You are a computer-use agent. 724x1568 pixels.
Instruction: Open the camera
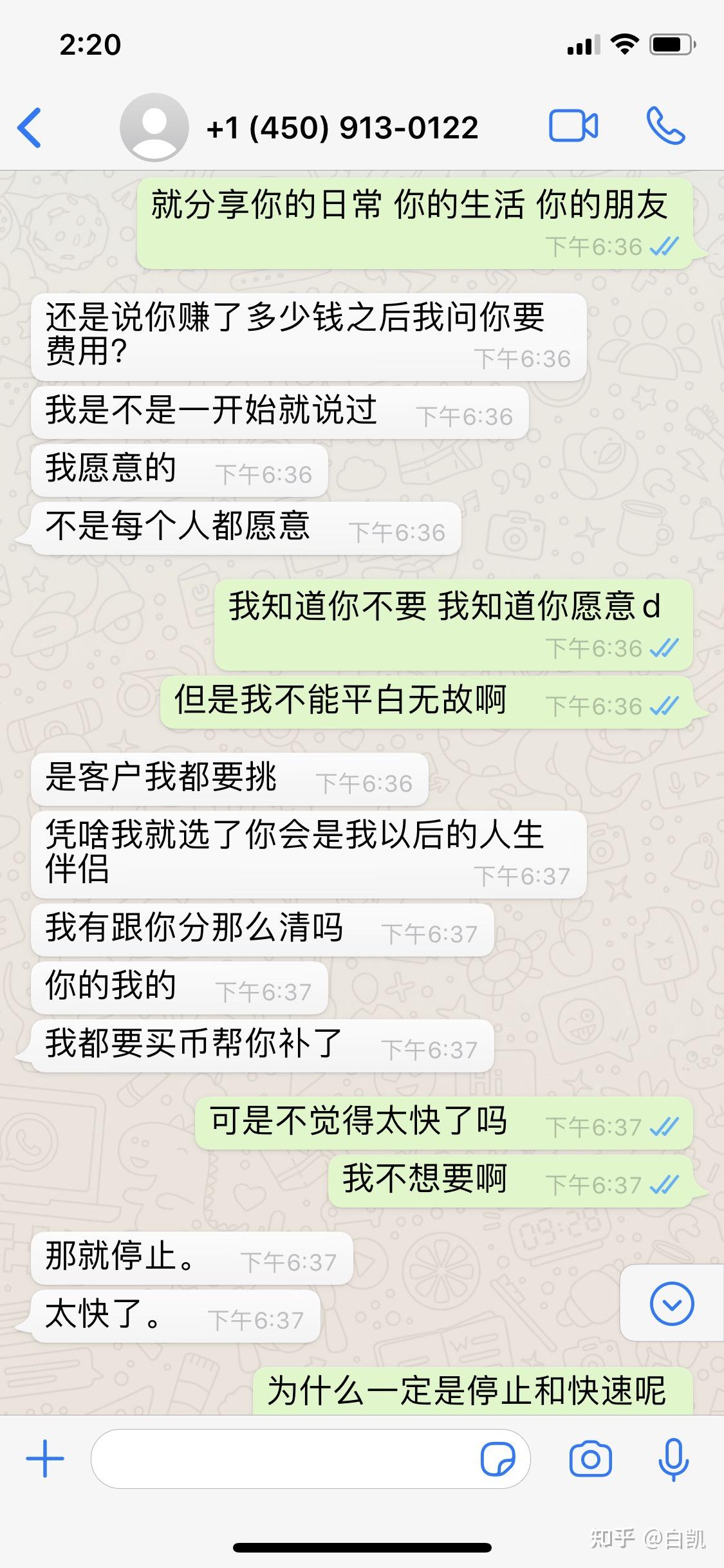[590, 1459]
